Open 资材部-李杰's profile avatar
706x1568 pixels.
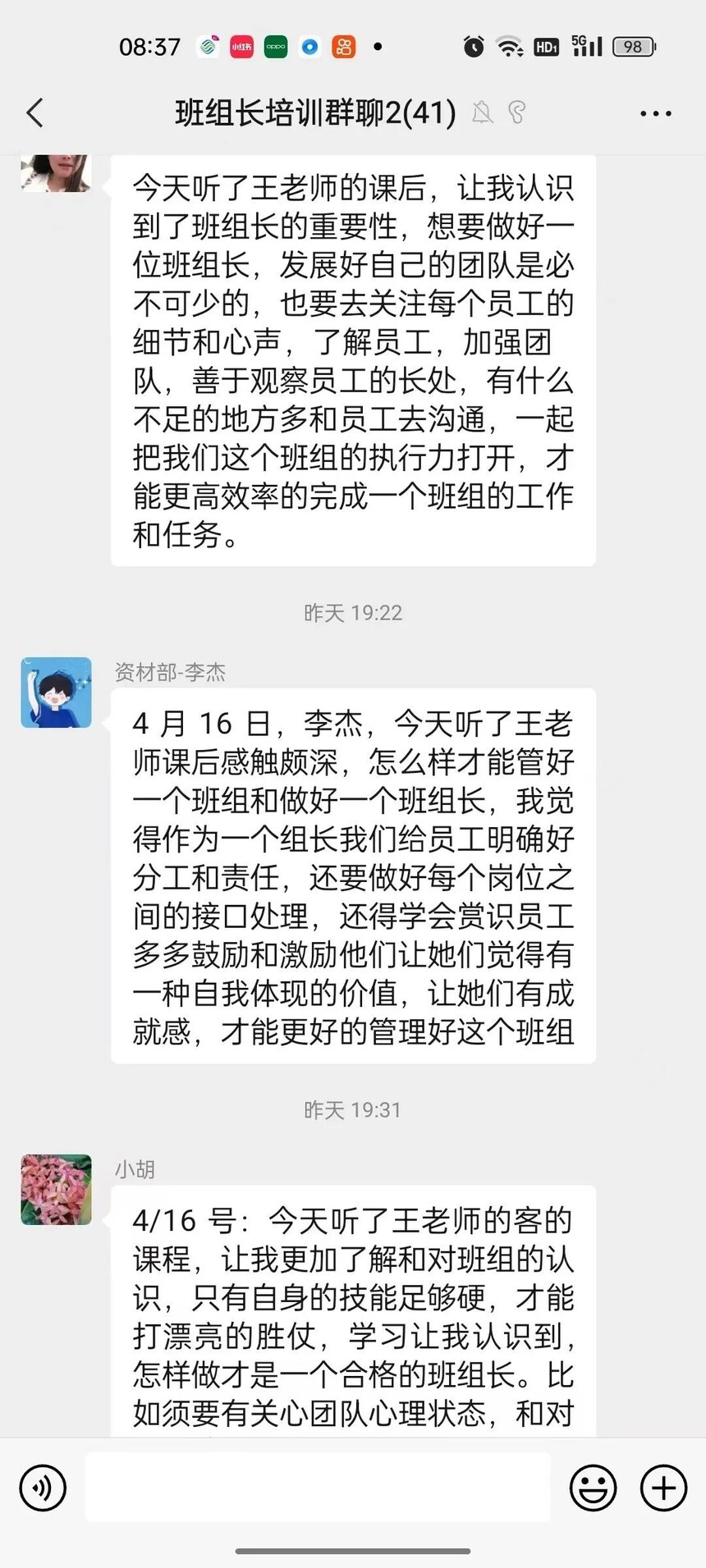56,692
